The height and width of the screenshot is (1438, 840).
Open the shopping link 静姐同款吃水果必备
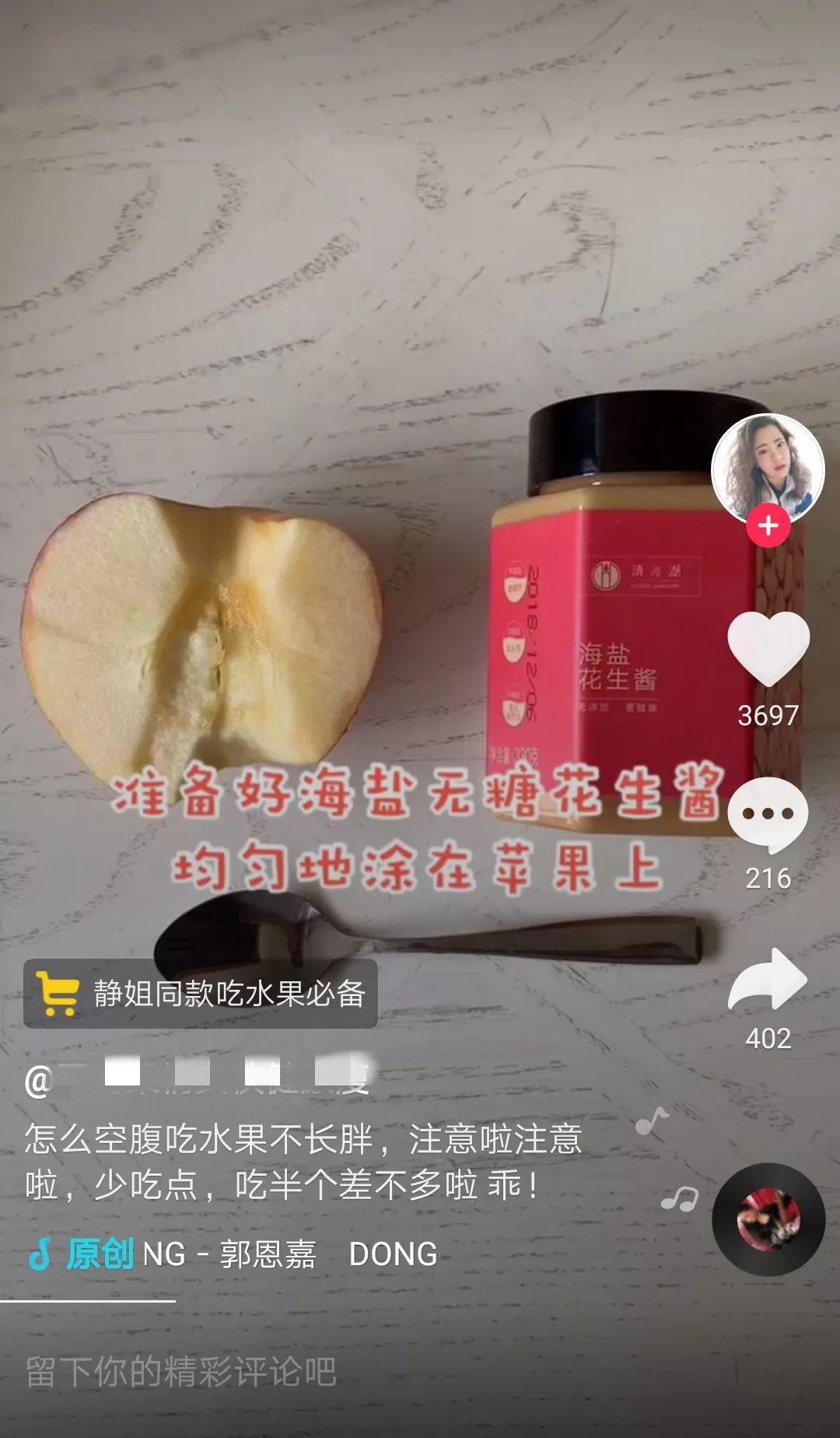[201, 994]
